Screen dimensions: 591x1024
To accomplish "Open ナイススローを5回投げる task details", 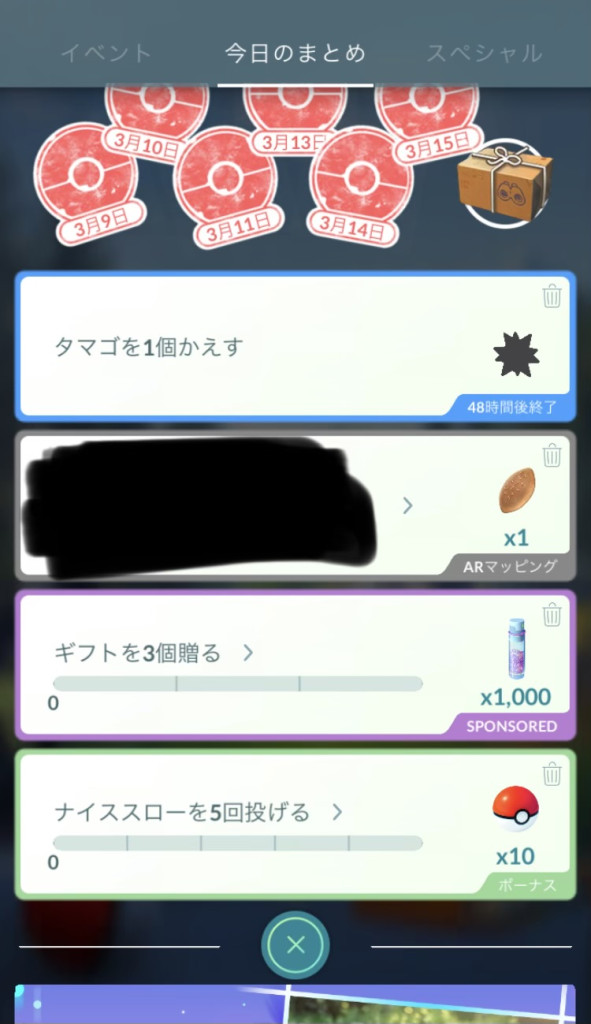I will tap(337, 812).
